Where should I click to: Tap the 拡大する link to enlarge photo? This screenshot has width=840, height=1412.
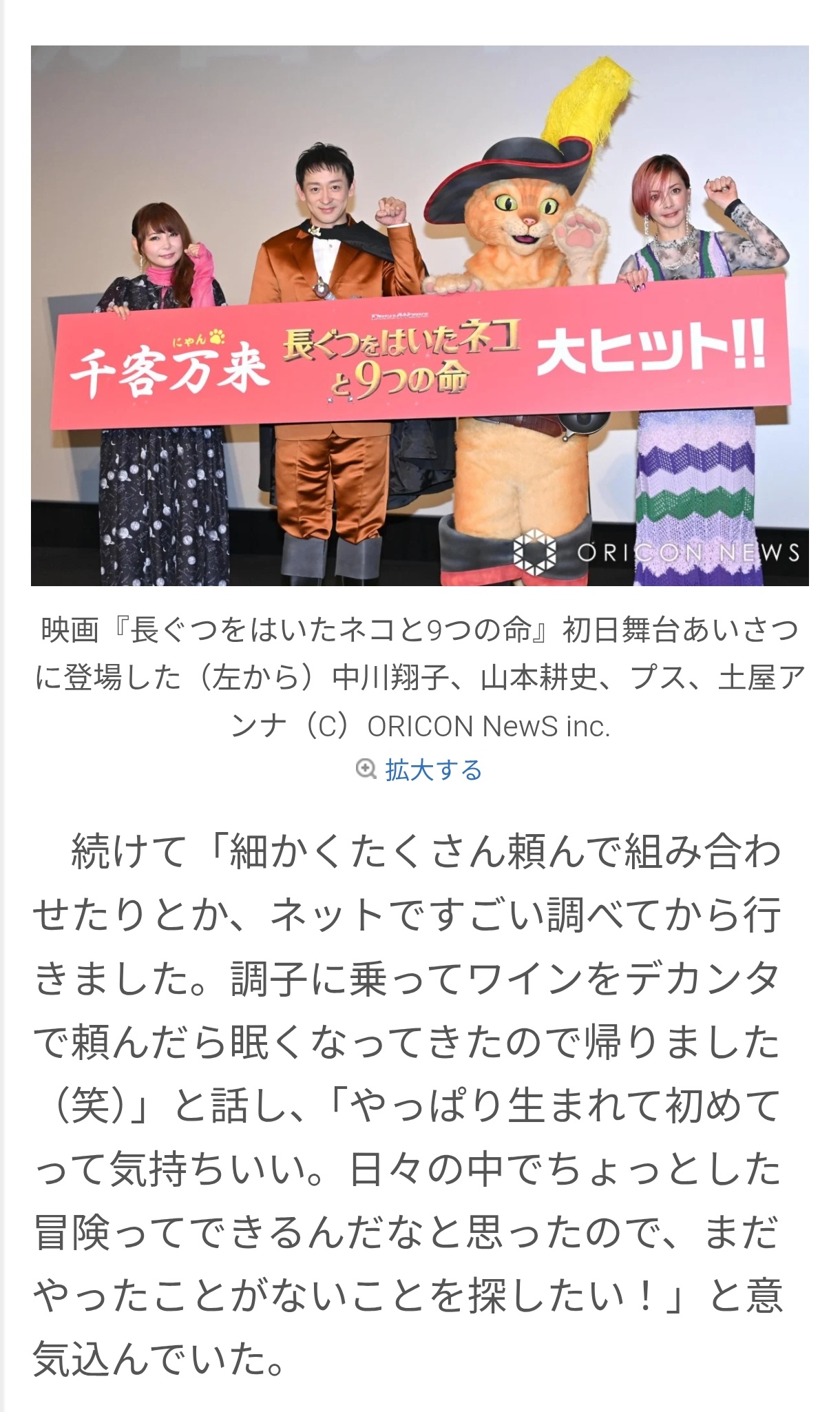click(x=432, y=770)
